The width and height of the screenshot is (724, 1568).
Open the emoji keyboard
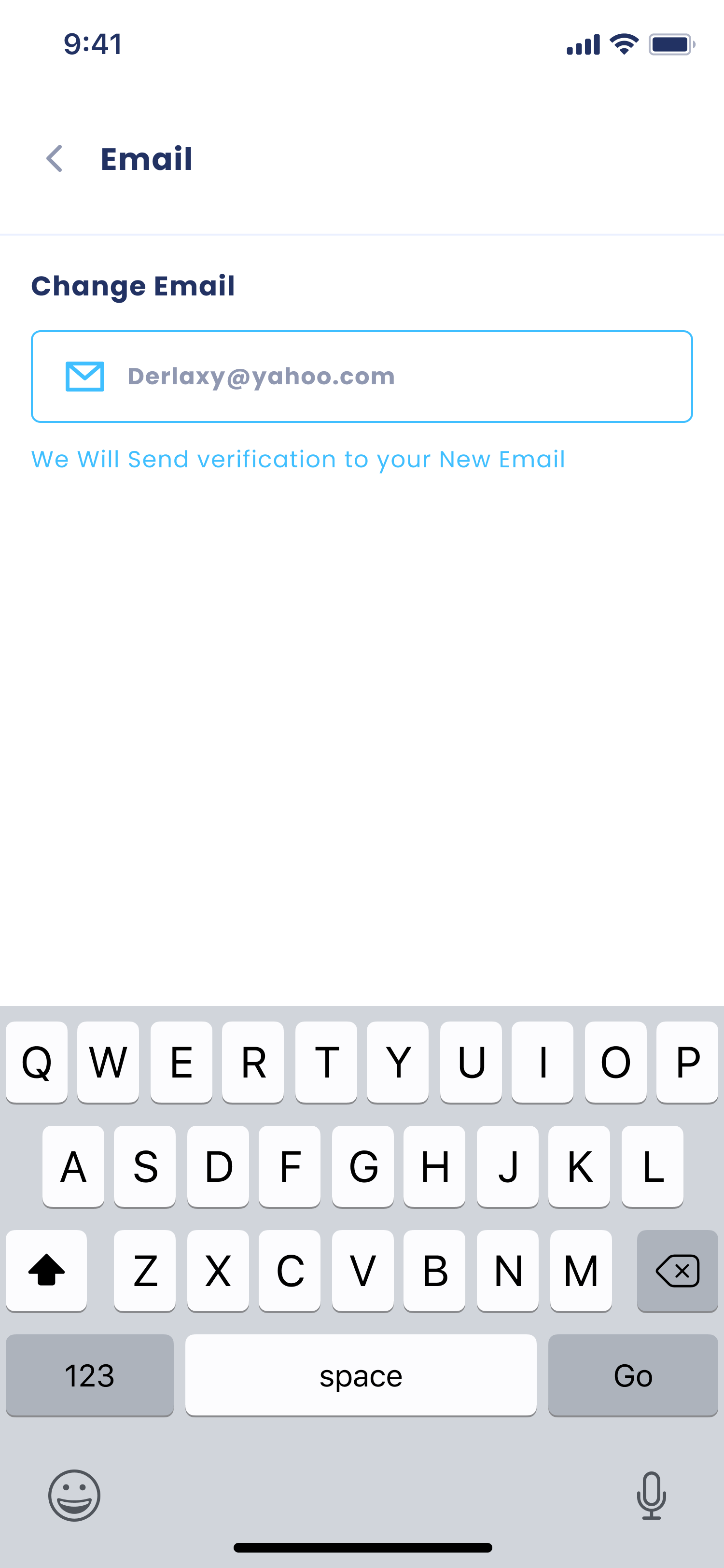[74, 1495]
